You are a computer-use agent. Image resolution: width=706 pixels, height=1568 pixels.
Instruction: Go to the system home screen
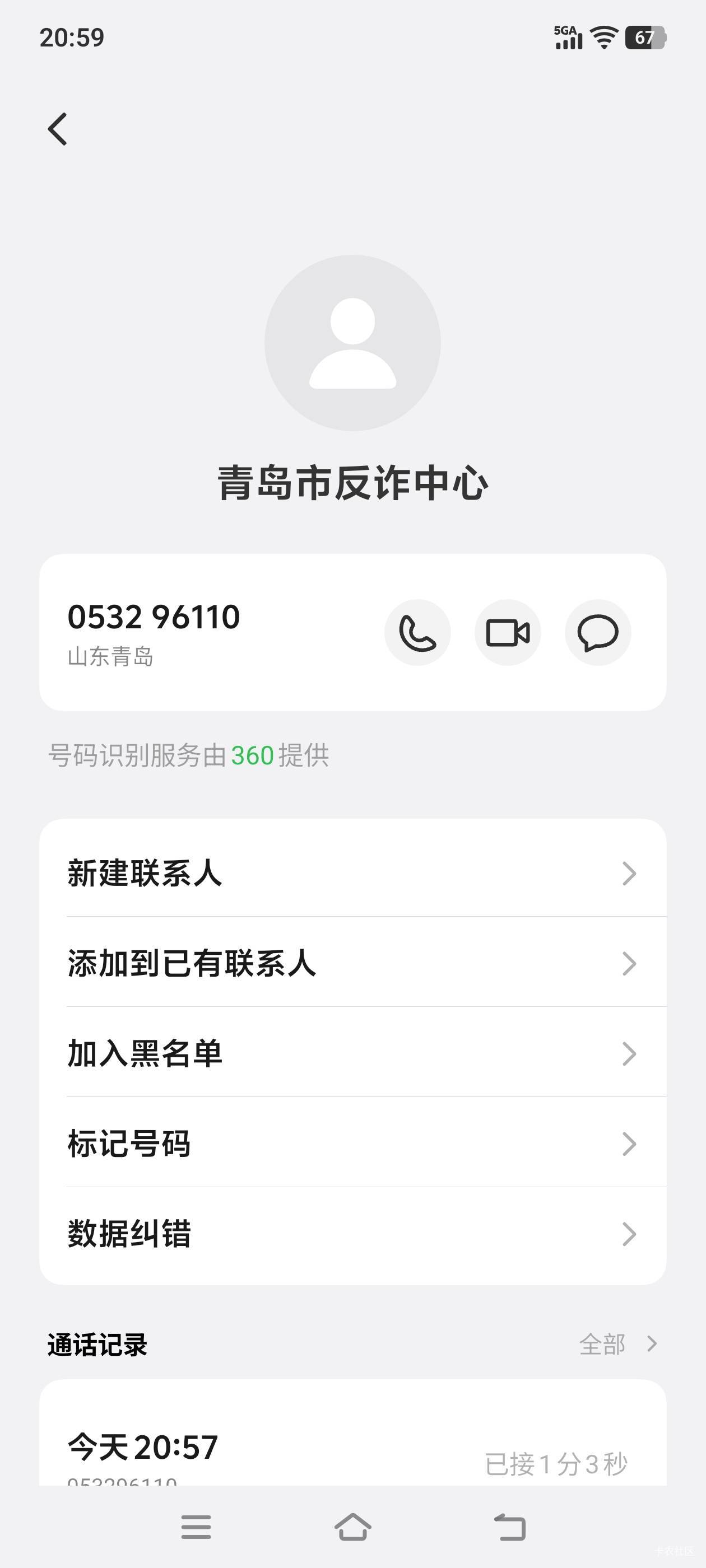coord(352,1527)
